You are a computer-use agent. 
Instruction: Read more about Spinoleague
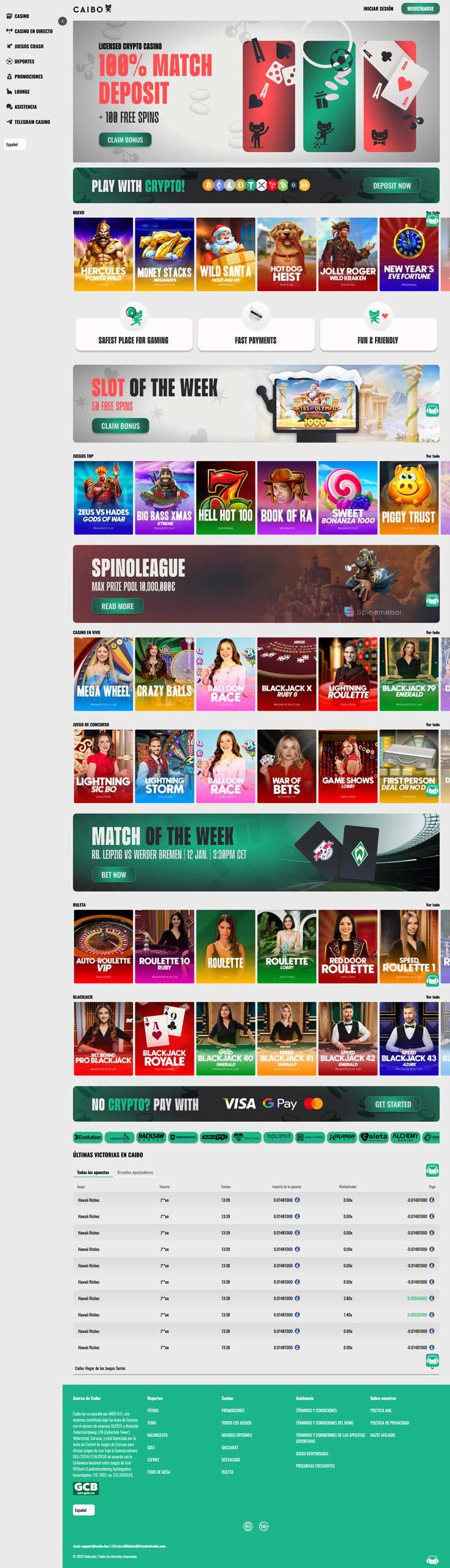click(x=117, y=606)
